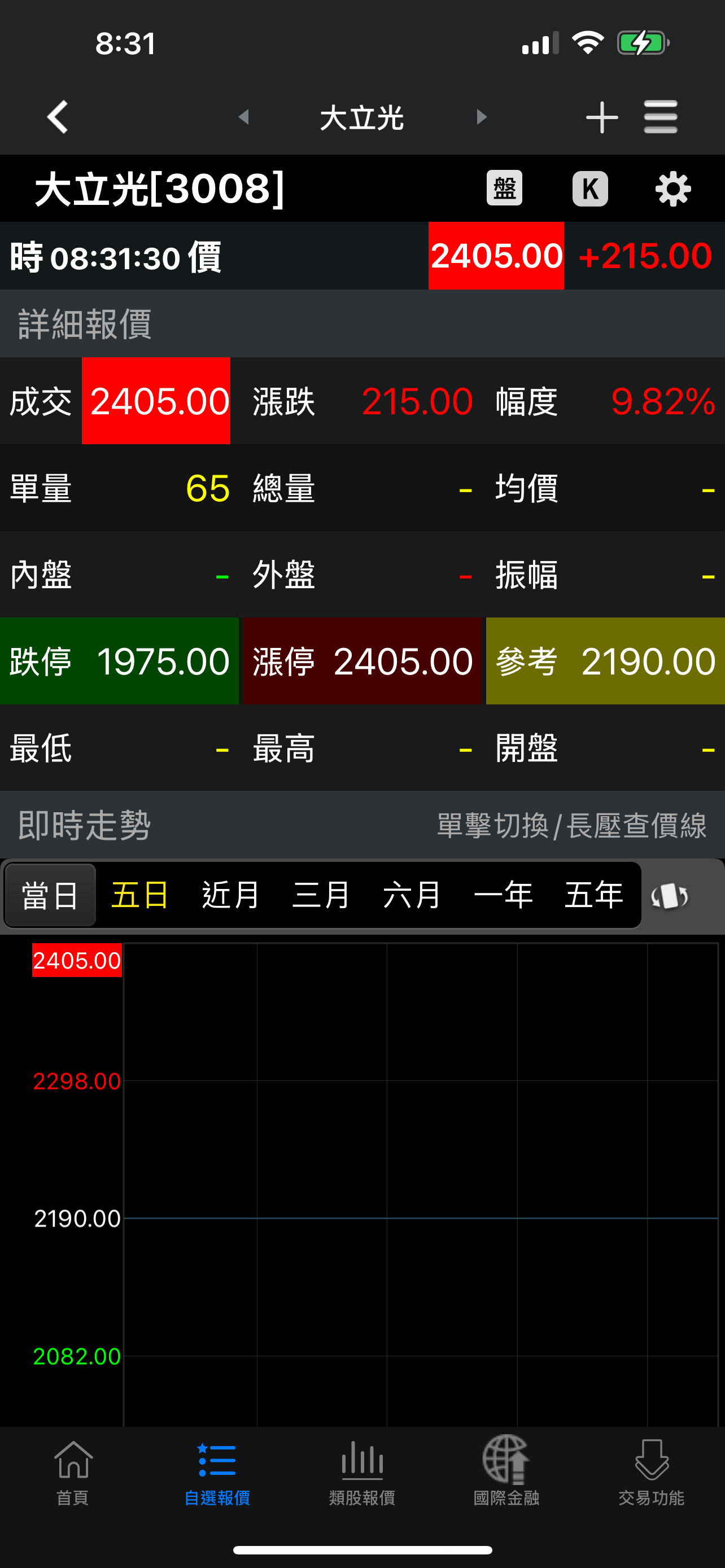Select the 一年 chart range
This screenshot has height=1568, width=725.
(503, 895)
